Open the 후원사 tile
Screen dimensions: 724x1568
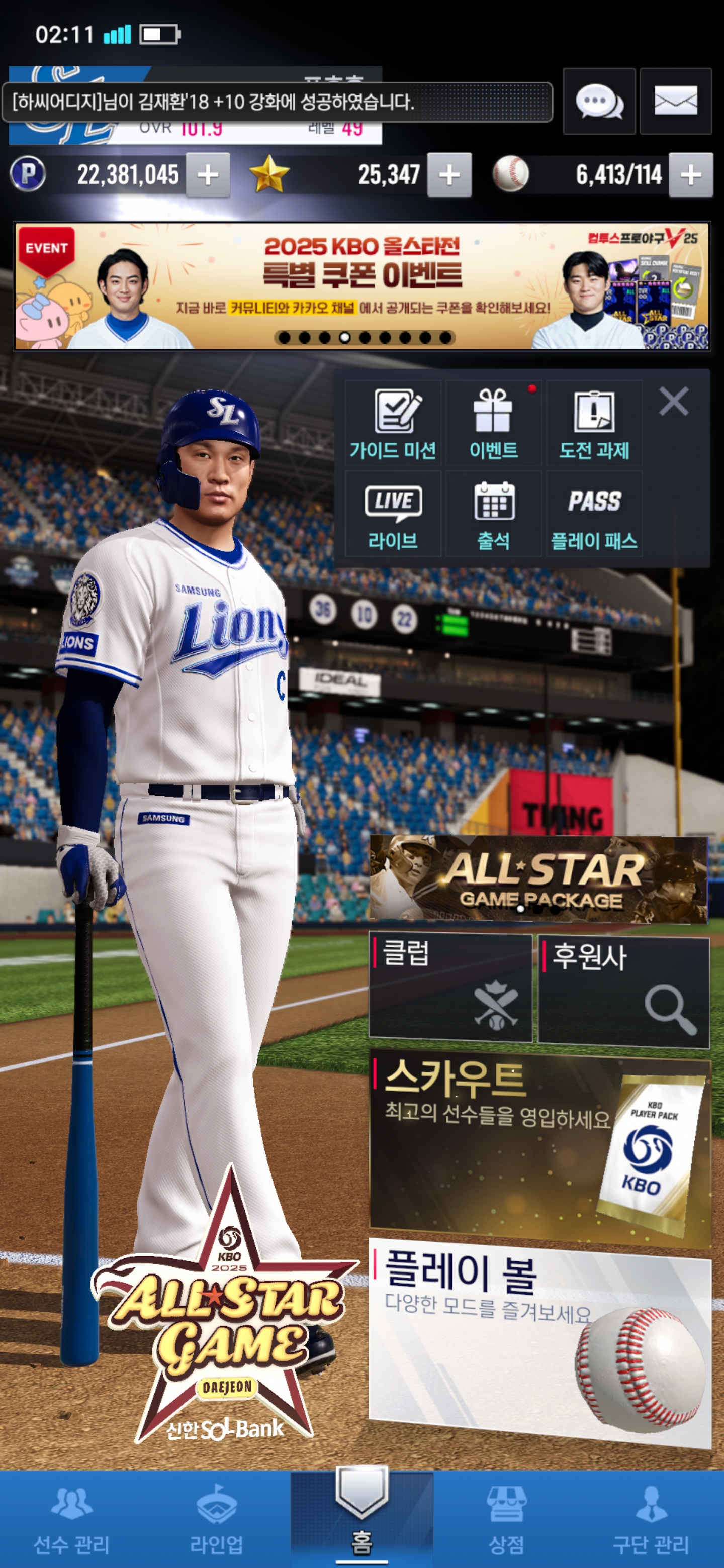click(x=623, y=991)
